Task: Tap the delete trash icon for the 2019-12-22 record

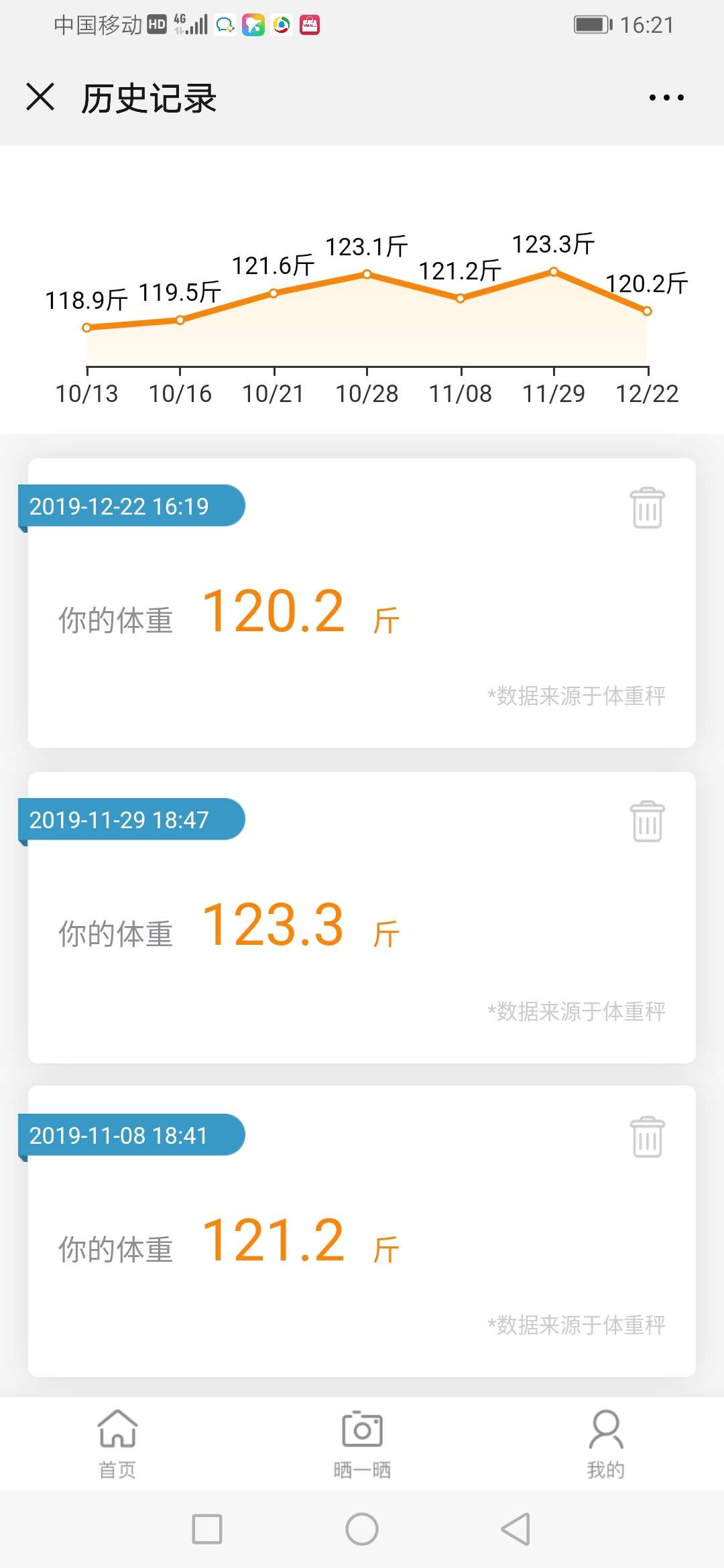Action: (x=646, y=507)
